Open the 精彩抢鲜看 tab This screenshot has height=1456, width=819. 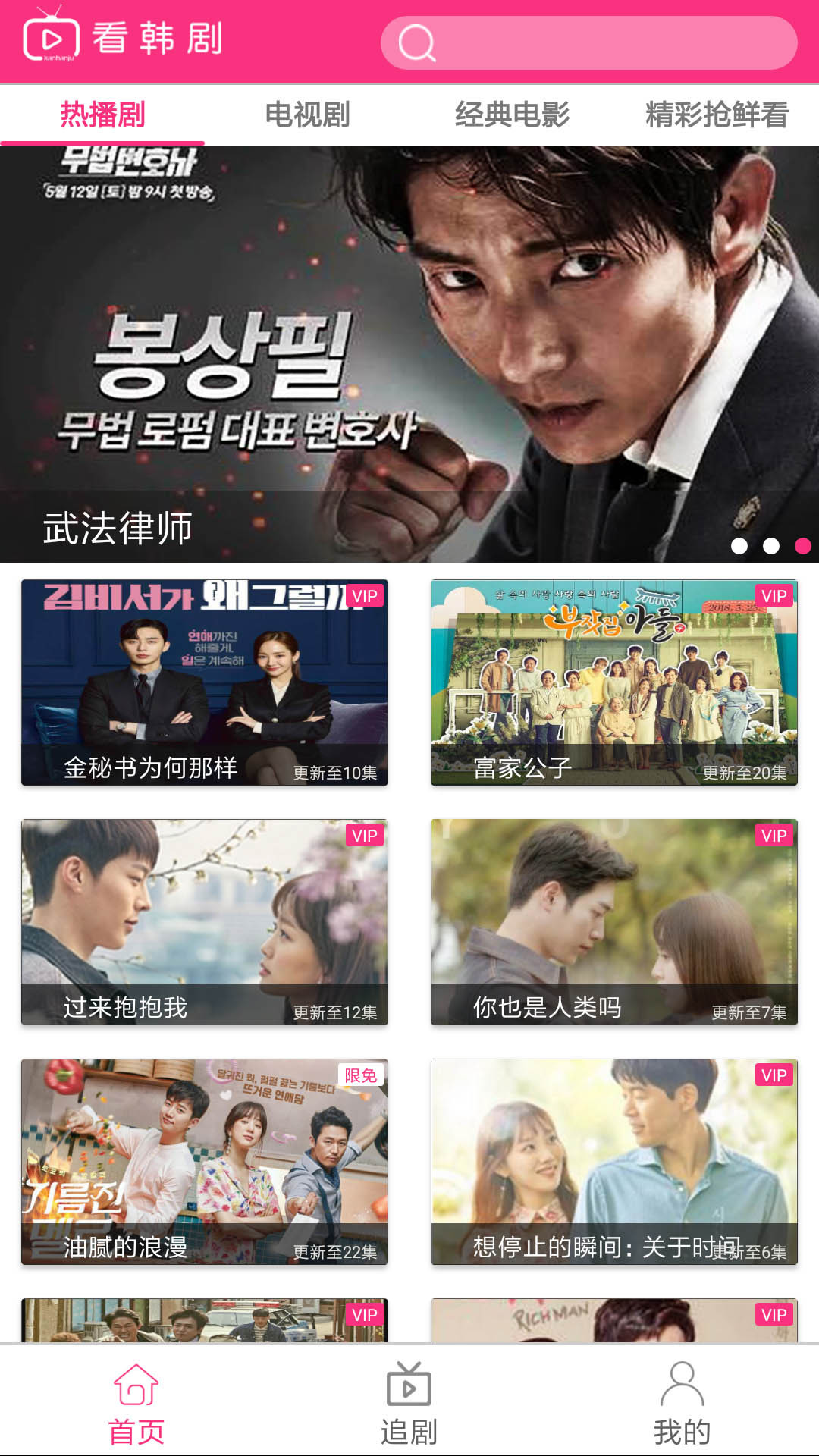click(x=717, y=115)
